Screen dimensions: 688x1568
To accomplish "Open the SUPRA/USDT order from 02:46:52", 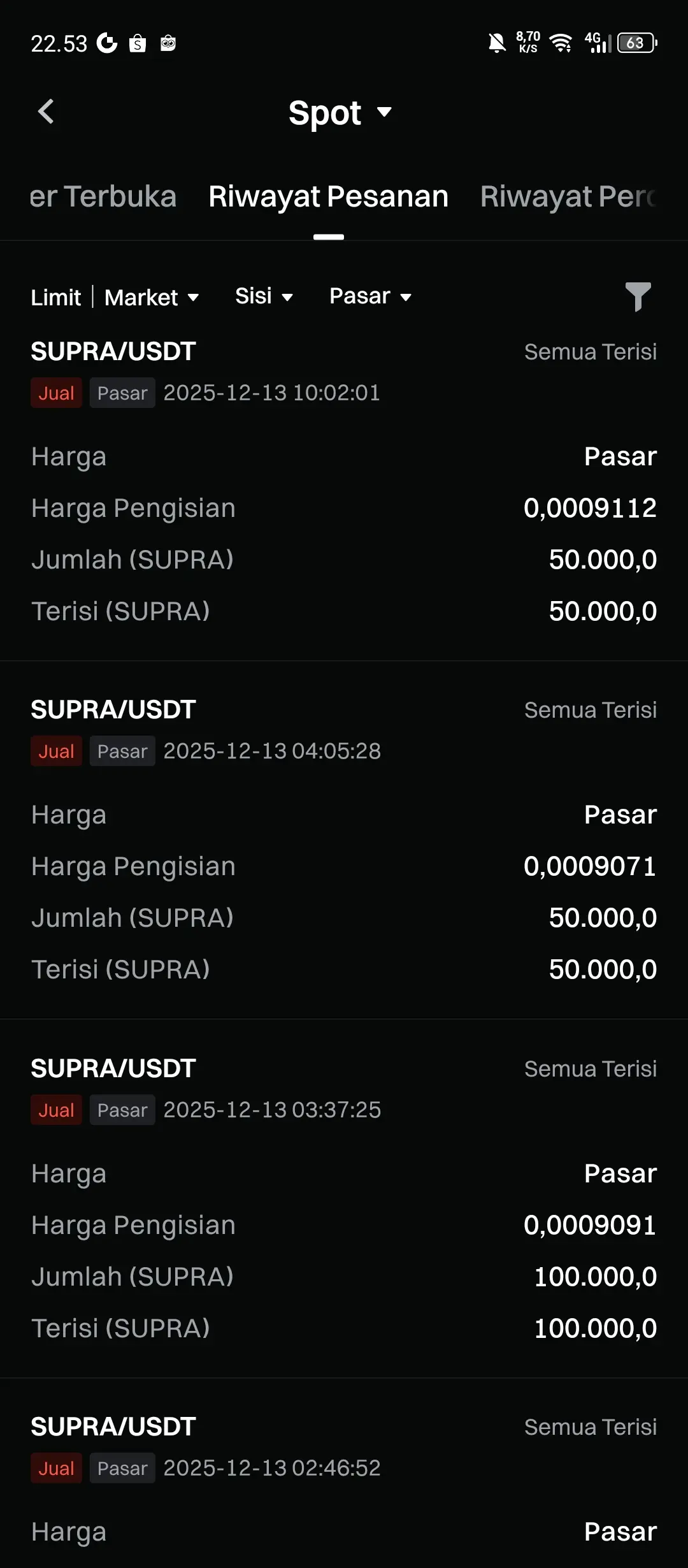I will point(344,1485).
